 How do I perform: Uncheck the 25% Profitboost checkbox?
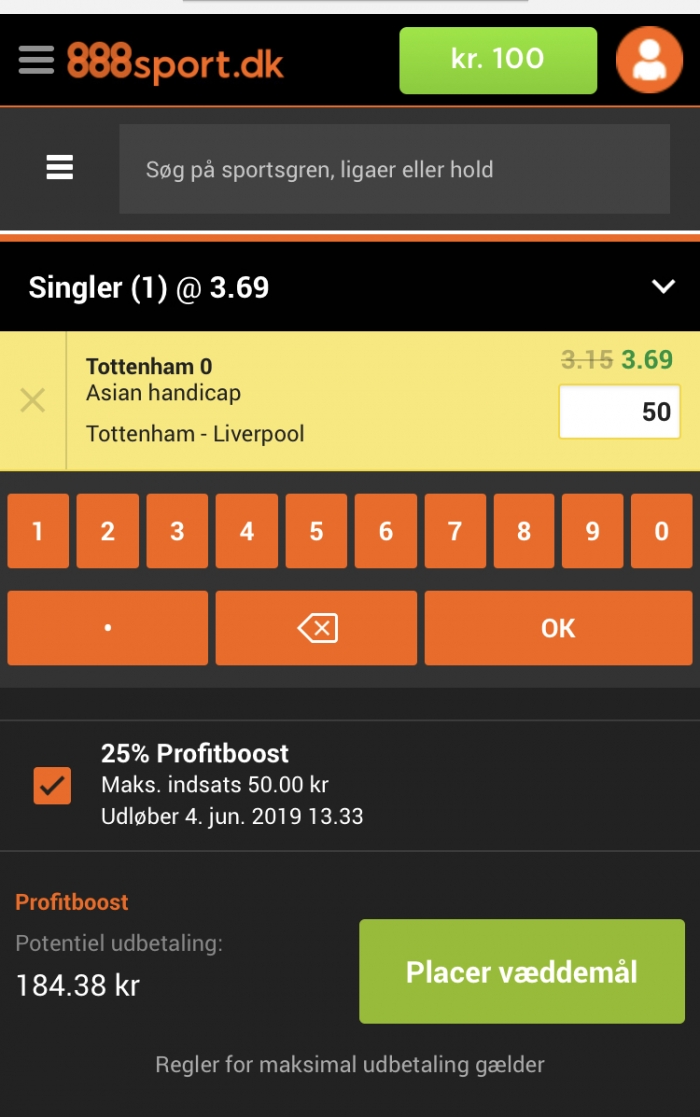pyautogui.click(x=52, y=785)
